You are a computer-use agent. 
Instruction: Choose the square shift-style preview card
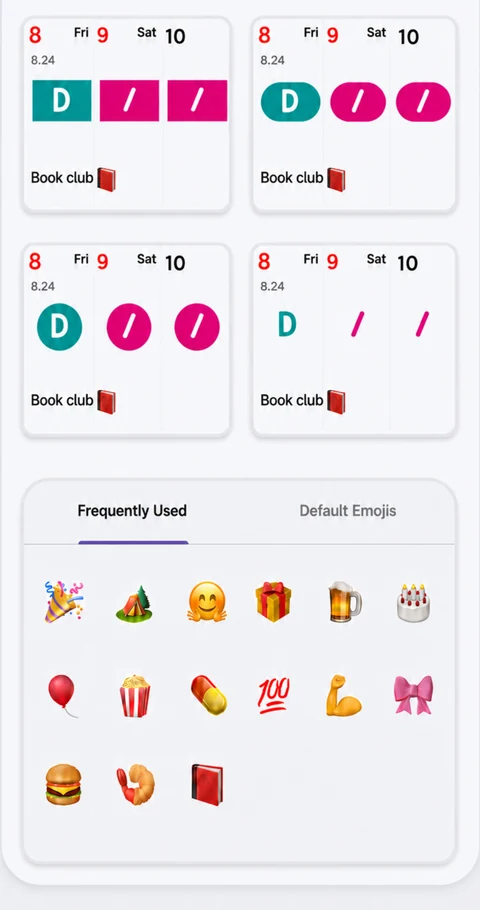(x=127, y=115)
